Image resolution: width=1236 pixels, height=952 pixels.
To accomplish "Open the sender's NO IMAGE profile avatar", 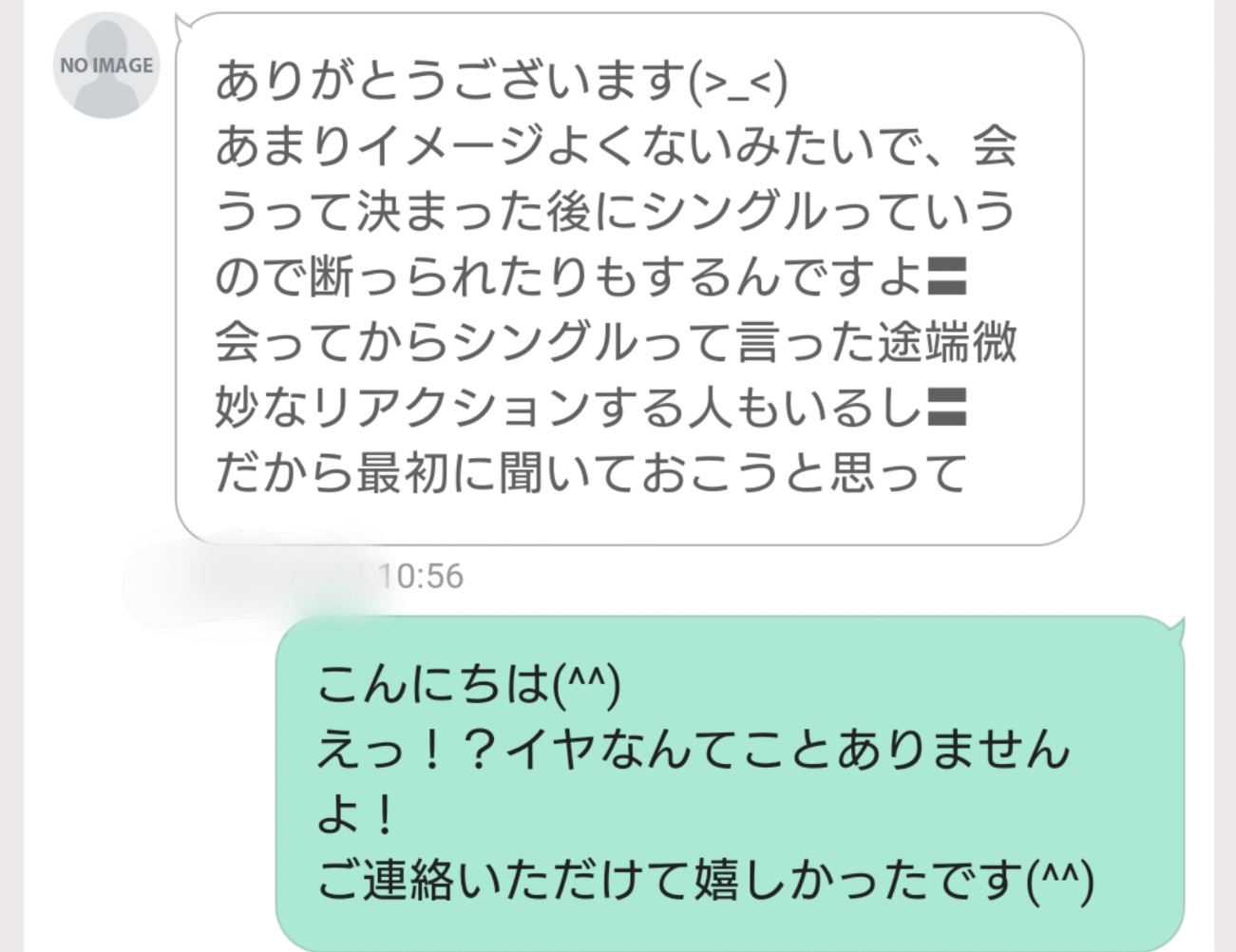I will (105, 67).
